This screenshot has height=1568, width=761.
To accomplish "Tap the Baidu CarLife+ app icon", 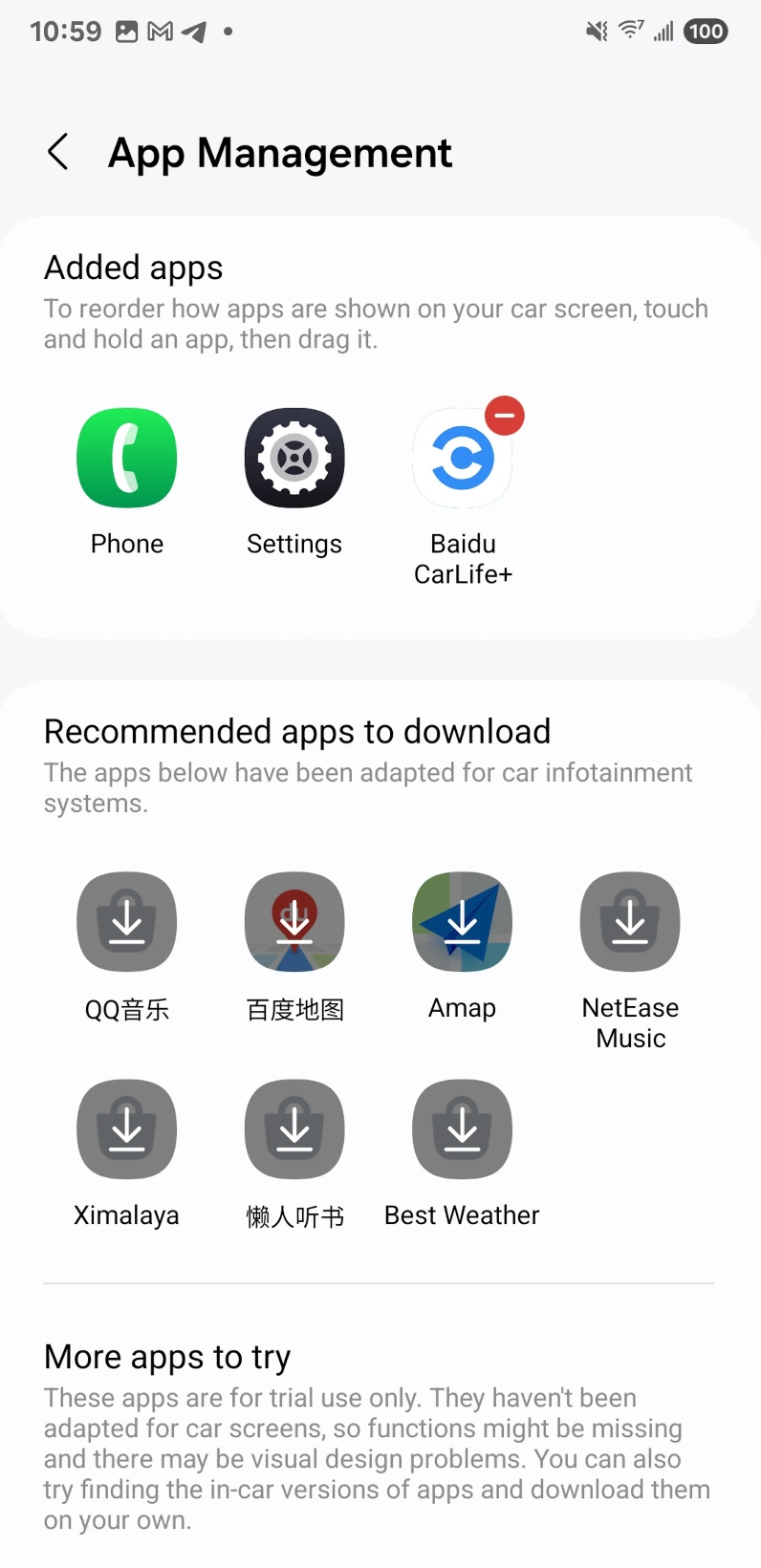I will point(460,461).
